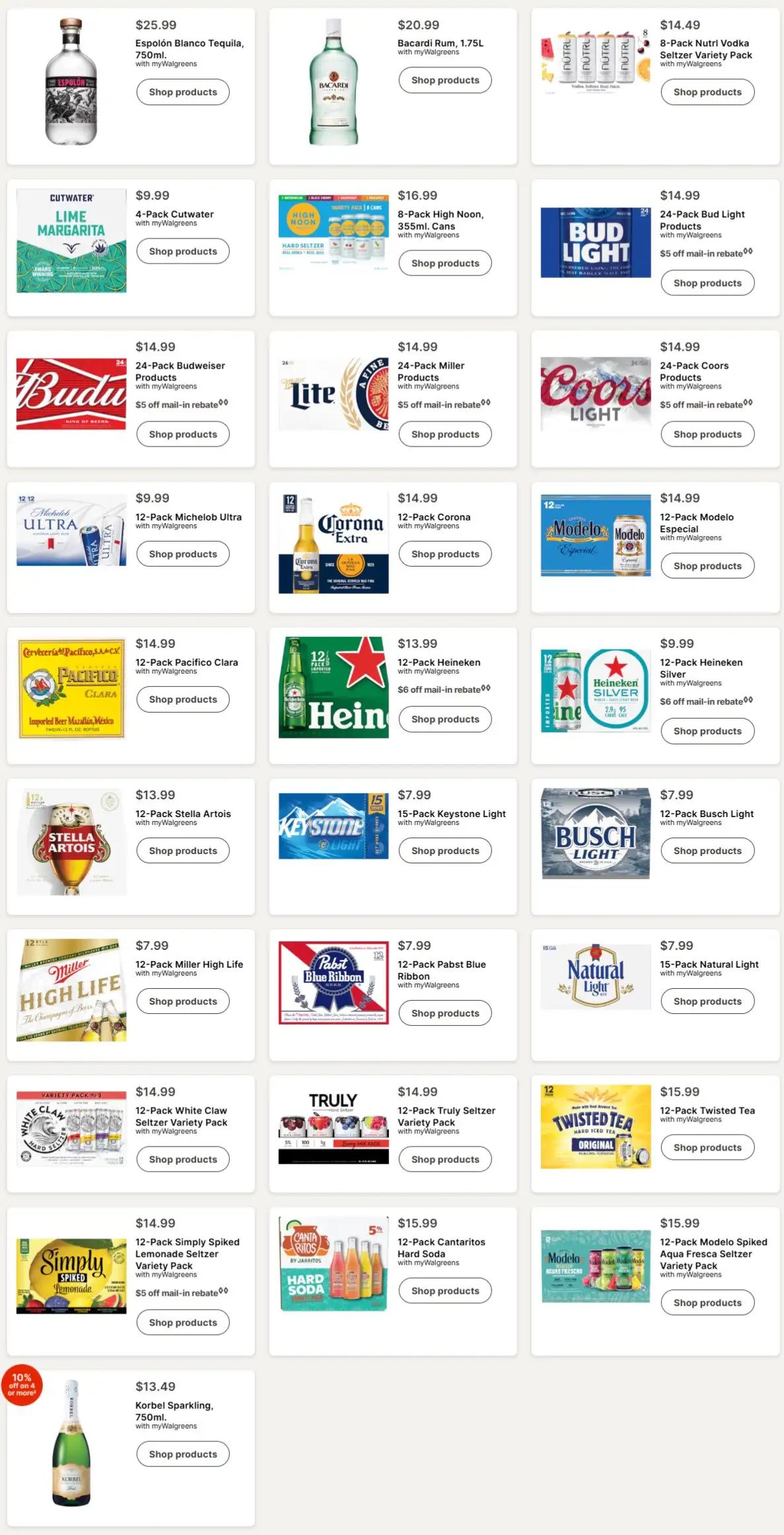Shop products for 4-Pack Cutwater
This screenshot has width=784, height=1535.
pos(183,252)
